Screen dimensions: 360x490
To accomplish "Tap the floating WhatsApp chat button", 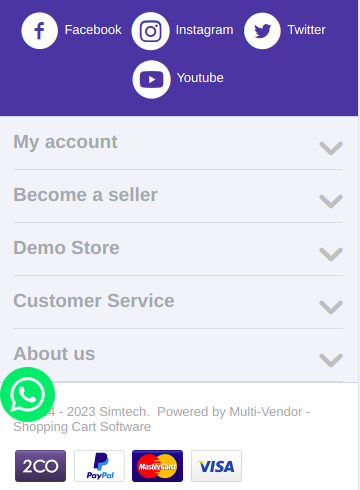I will 27,394.
